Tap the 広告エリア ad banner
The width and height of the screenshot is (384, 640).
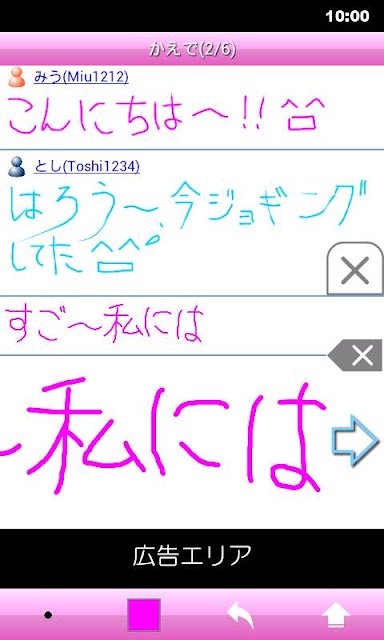click(192, 558)
